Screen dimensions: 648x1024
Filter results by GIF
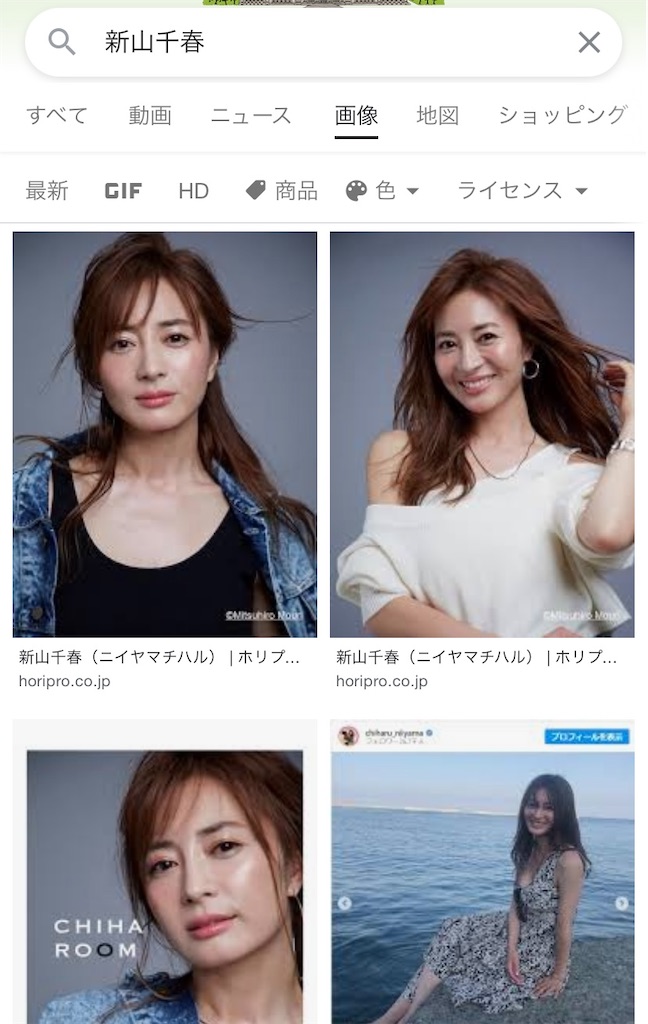(x=123, y=190)
